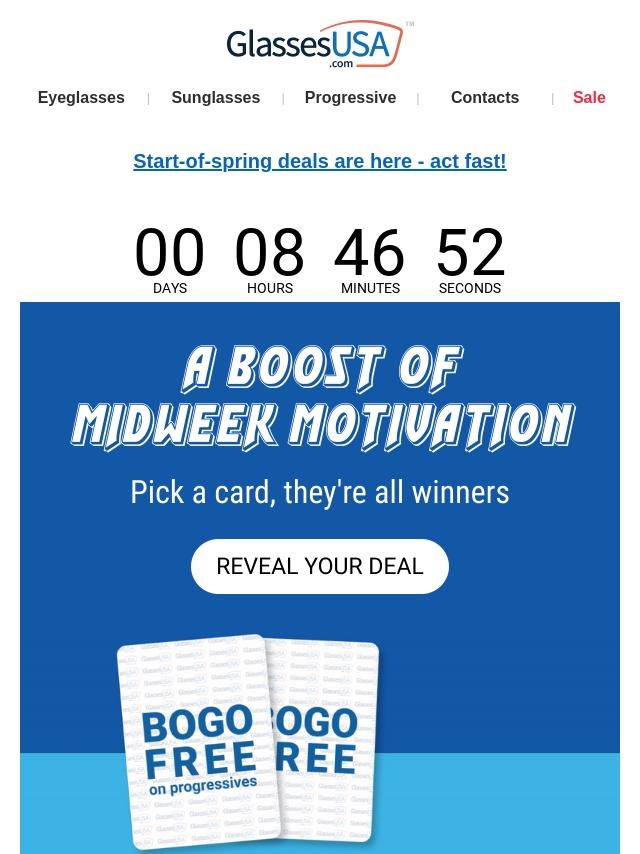Go to the Sunglasses section
This screenshot has height=854, width=640.
click(215, 98)
